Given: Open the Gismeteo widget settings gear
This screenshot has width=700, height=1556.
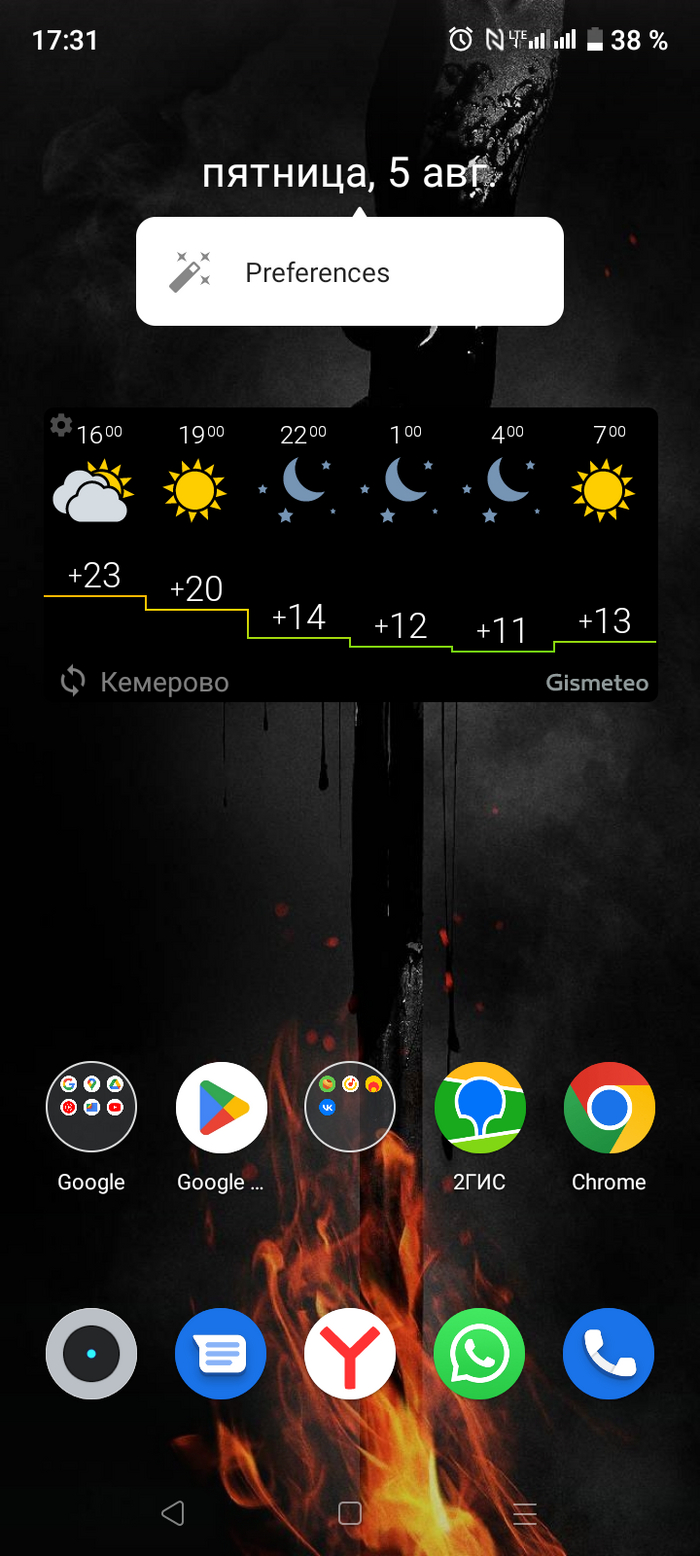Looking at the screenshot, I should tap(61, 426).
